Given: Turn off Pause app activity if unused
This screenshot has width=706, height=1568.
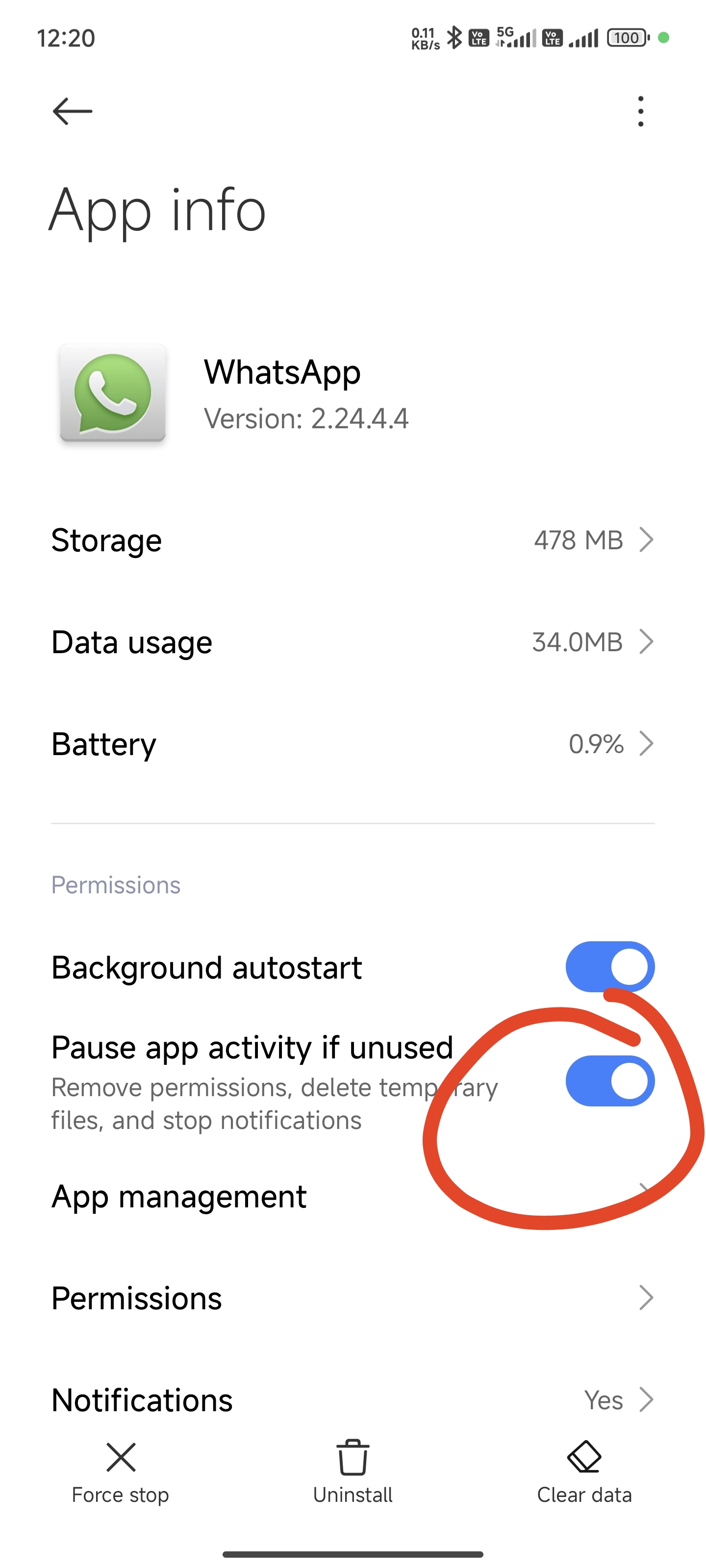Looking at the screenshot, I should [x=609, y=1080].
